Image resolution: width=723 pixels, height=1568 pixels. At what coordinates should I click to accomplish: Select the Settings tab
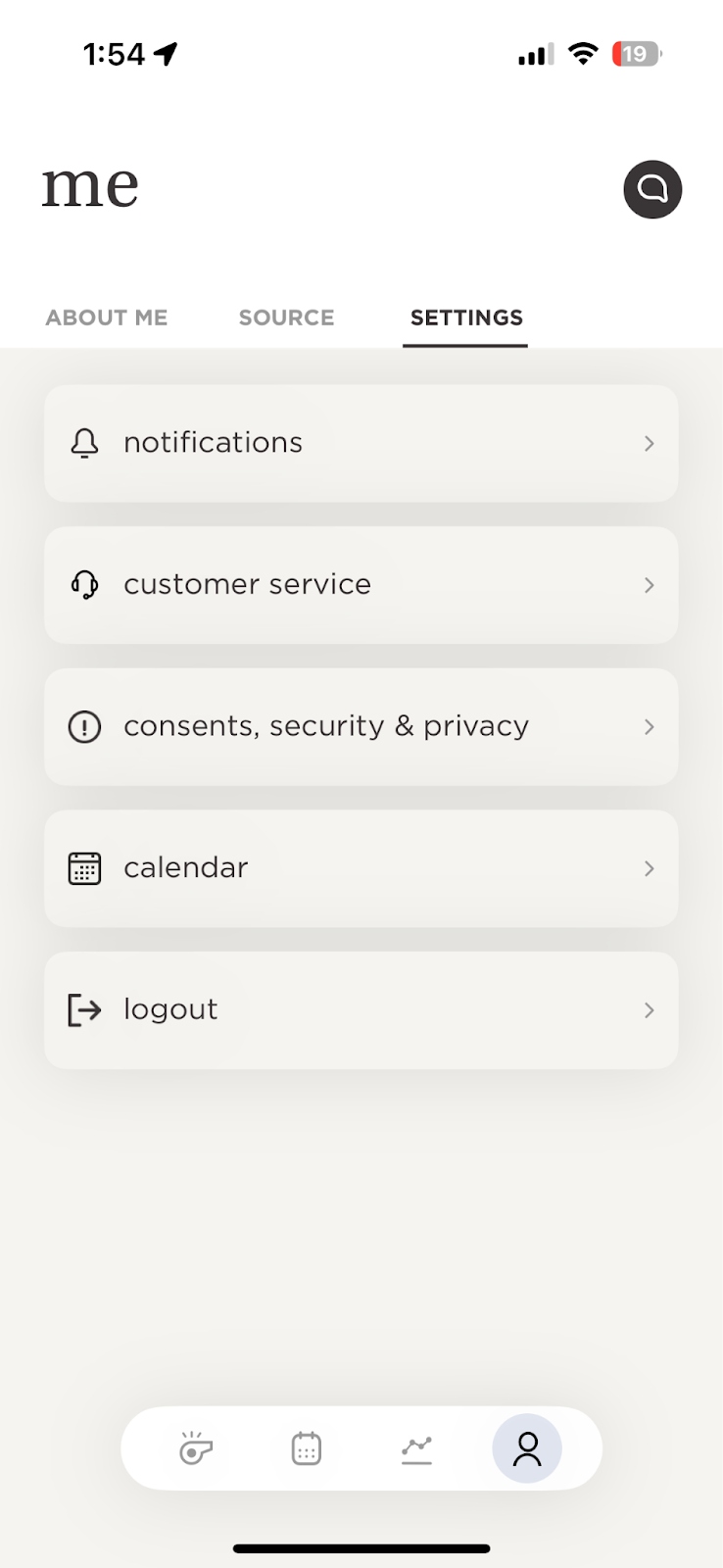(466, 318)
